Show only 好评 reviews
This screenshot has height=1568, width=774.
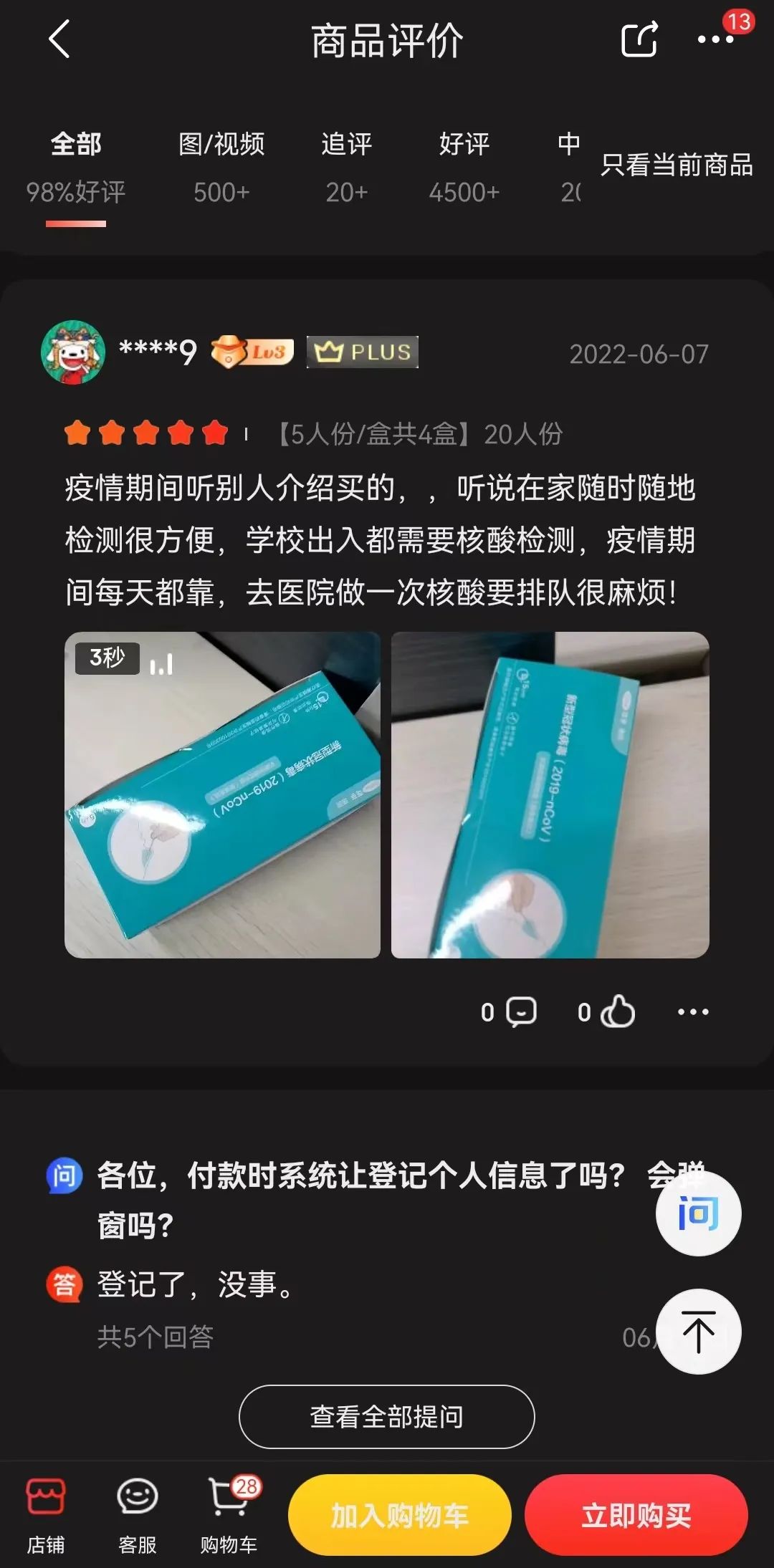pos(464,166)
